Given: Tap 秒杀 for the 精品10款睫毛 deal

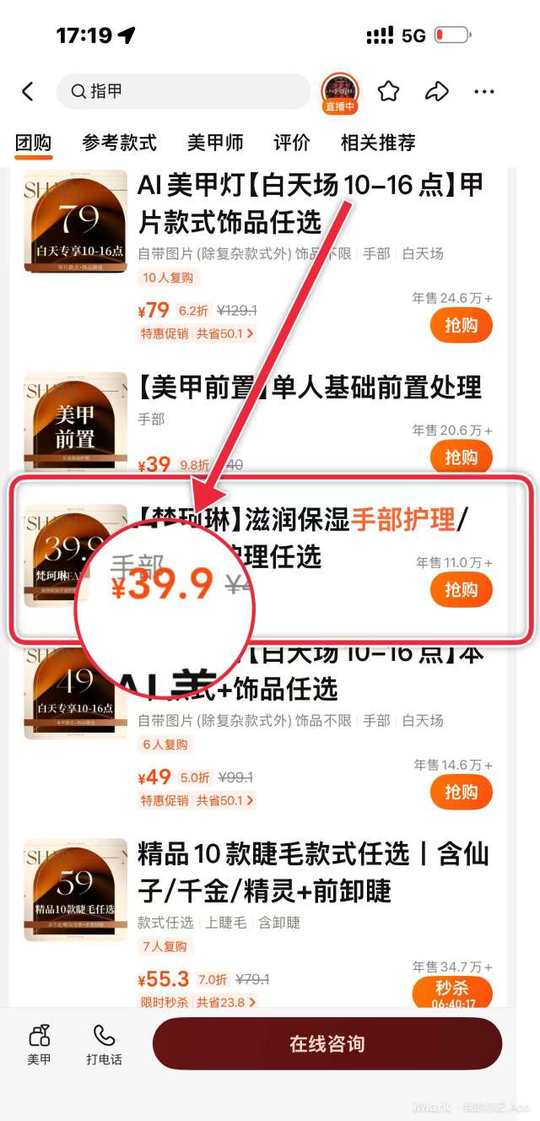Looking at the screenshot, I should [x=453, y=992].
